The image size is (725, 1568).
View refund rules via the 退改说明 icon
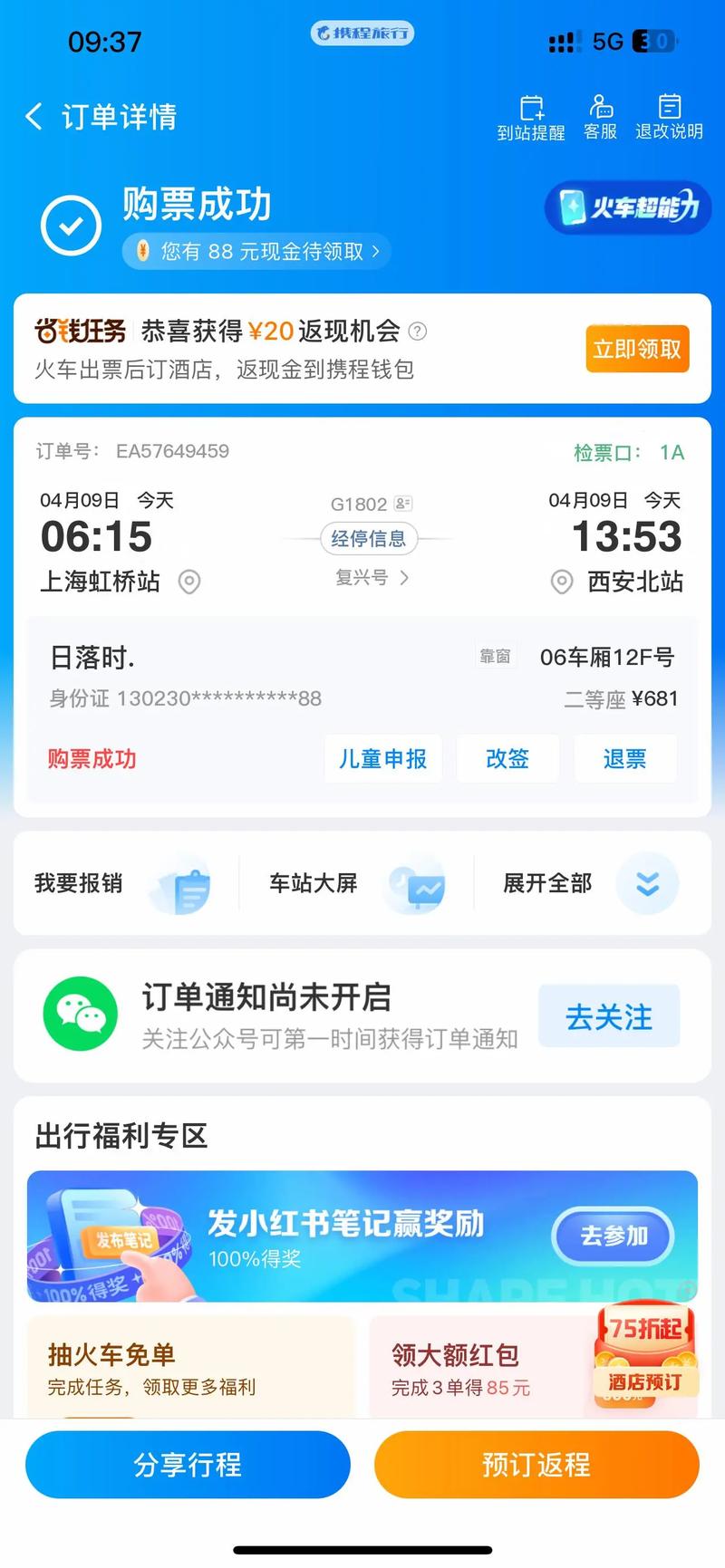coord(670,117)
